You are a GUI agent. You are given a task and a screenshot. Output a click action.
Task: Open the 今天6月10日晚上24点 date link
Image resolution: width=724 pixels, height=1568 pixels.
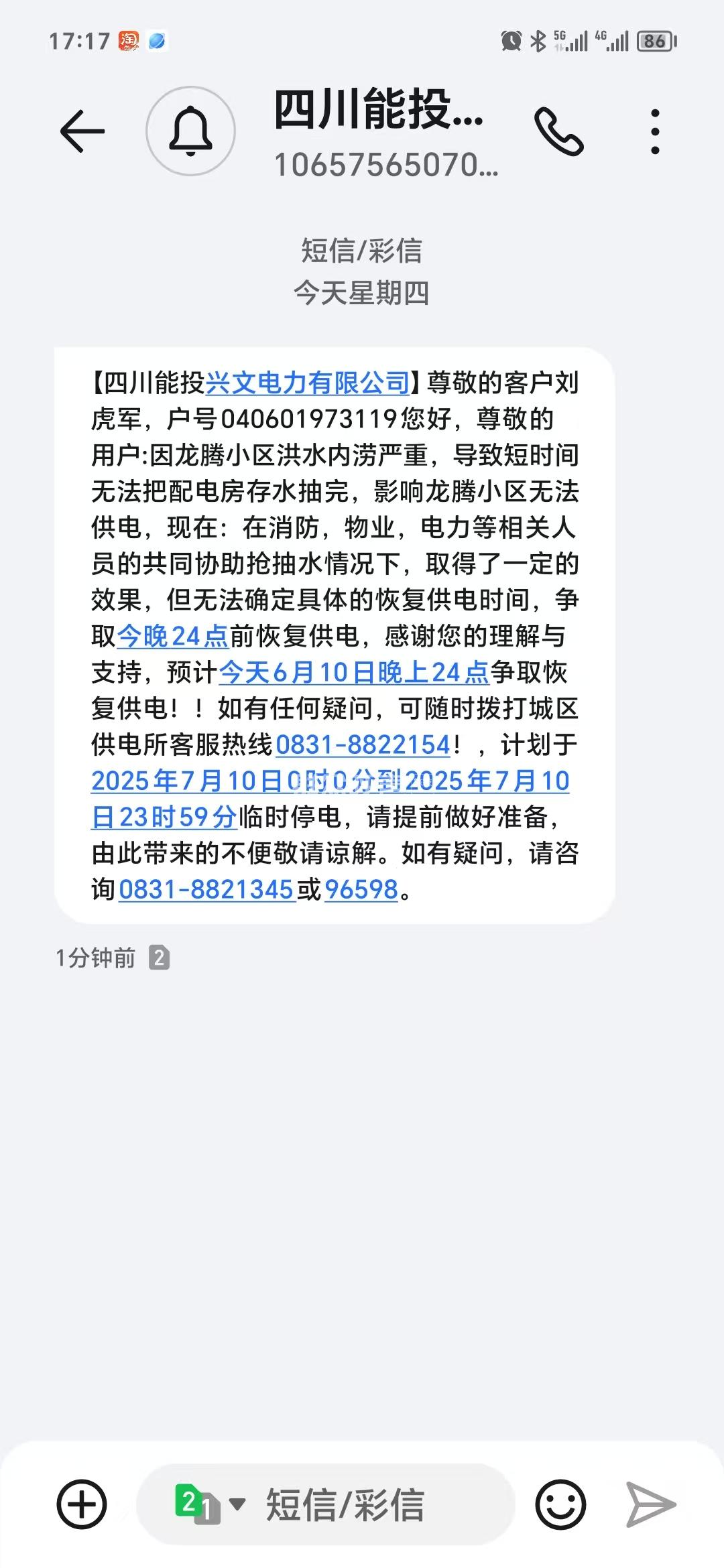click(354, 672)
